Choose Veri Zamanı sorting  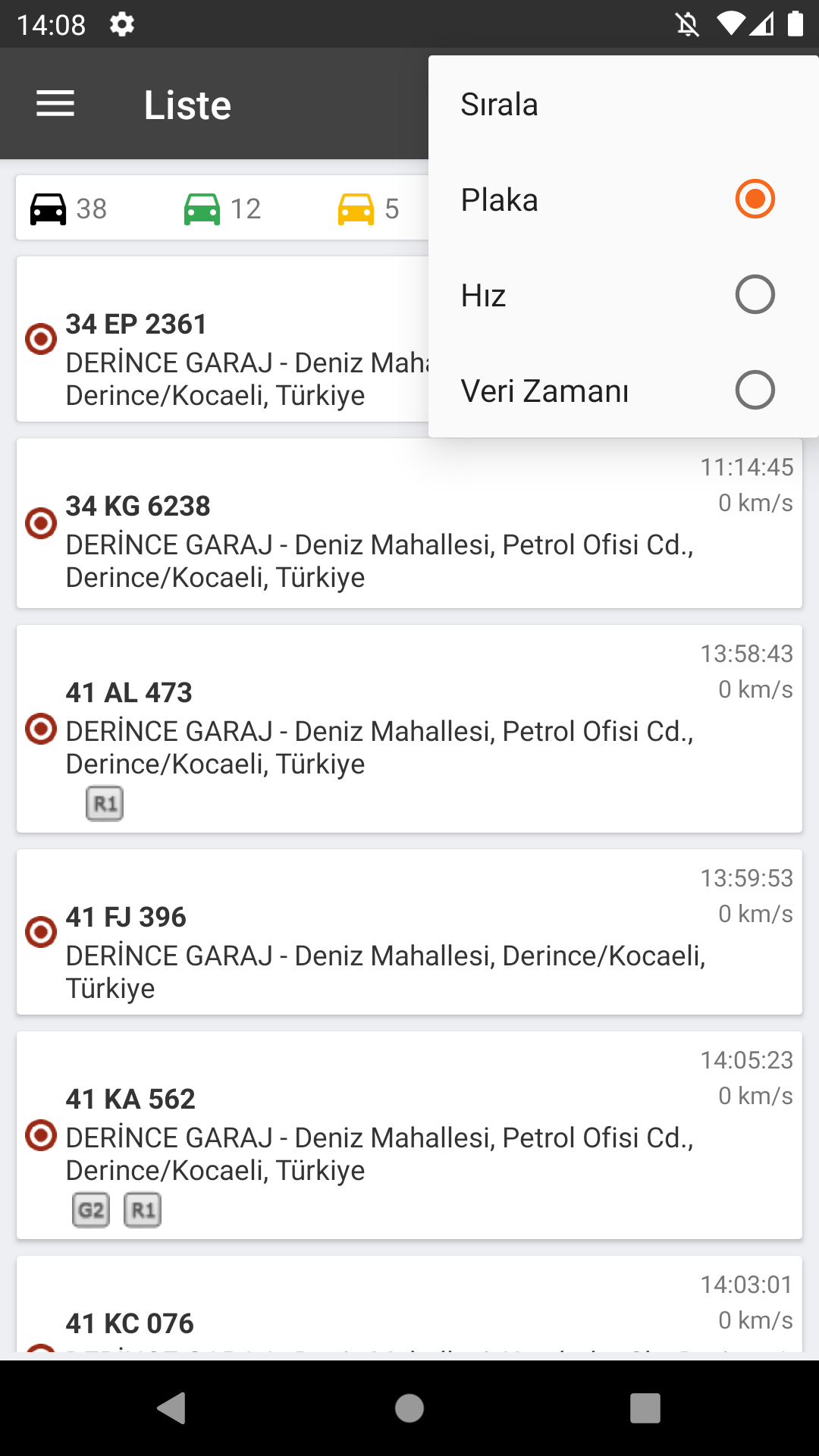(623, 391)
